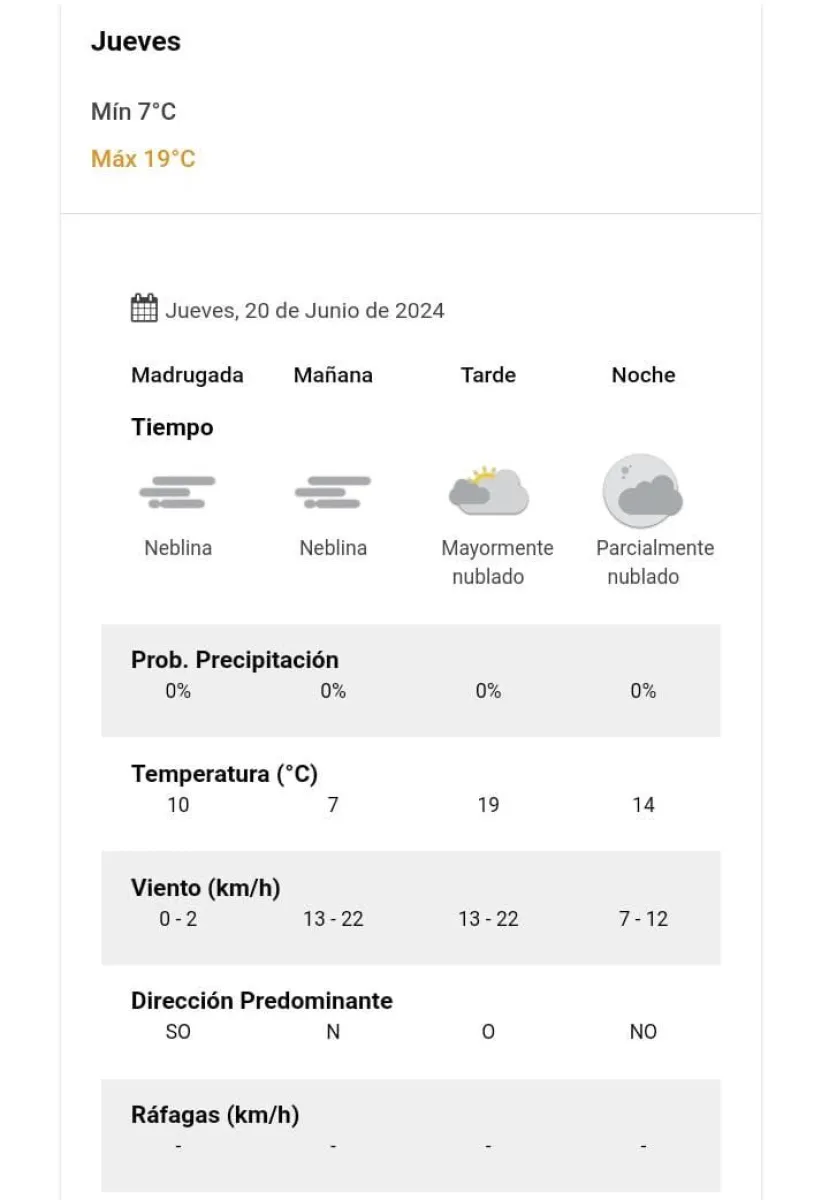
Task: Select the SO wind direction value
Action: click(x=178, y=1031)
